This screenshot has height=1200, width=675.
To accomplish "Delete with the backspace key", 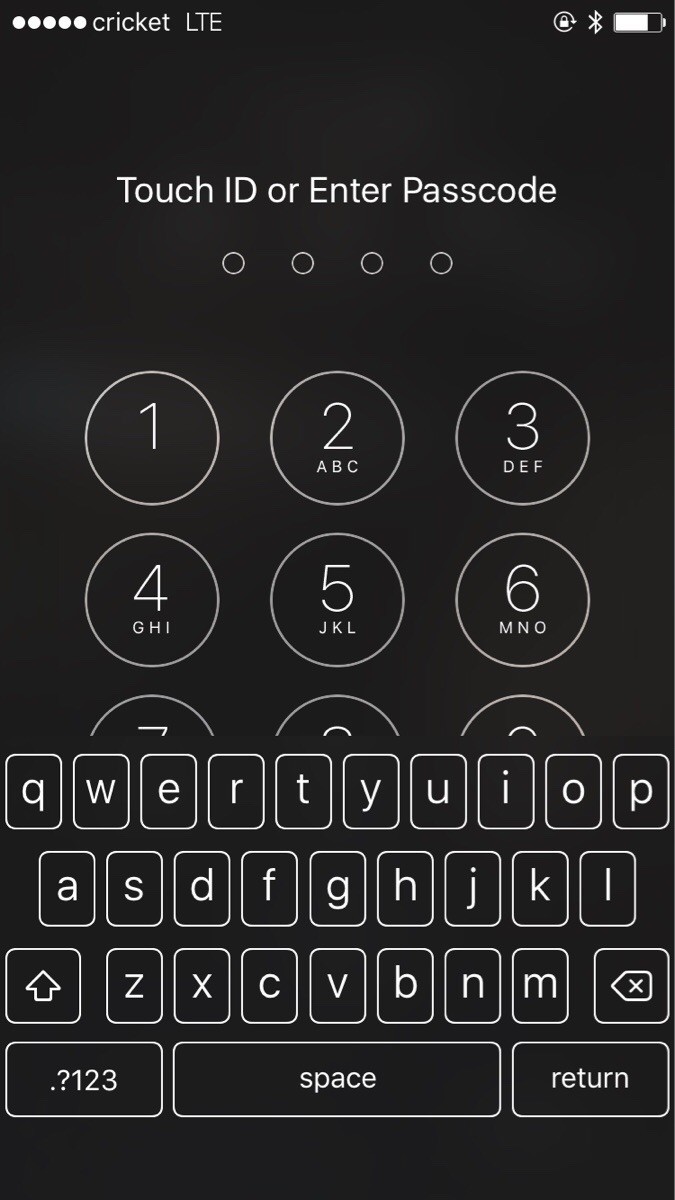I will click(631, 986).
